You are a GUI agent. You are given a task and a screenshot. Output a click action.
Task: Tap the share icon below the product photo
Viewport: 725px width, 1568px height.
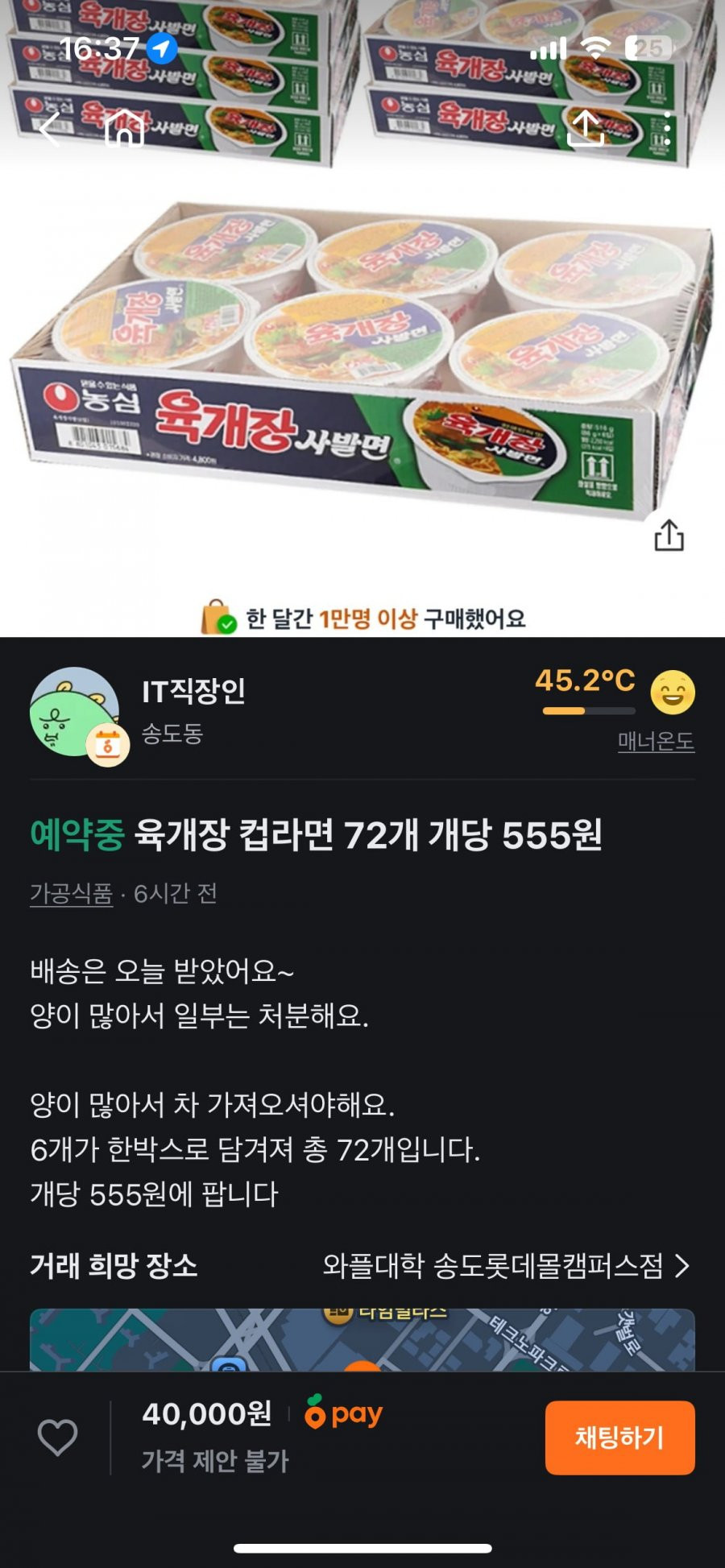(x=669, y=536)
